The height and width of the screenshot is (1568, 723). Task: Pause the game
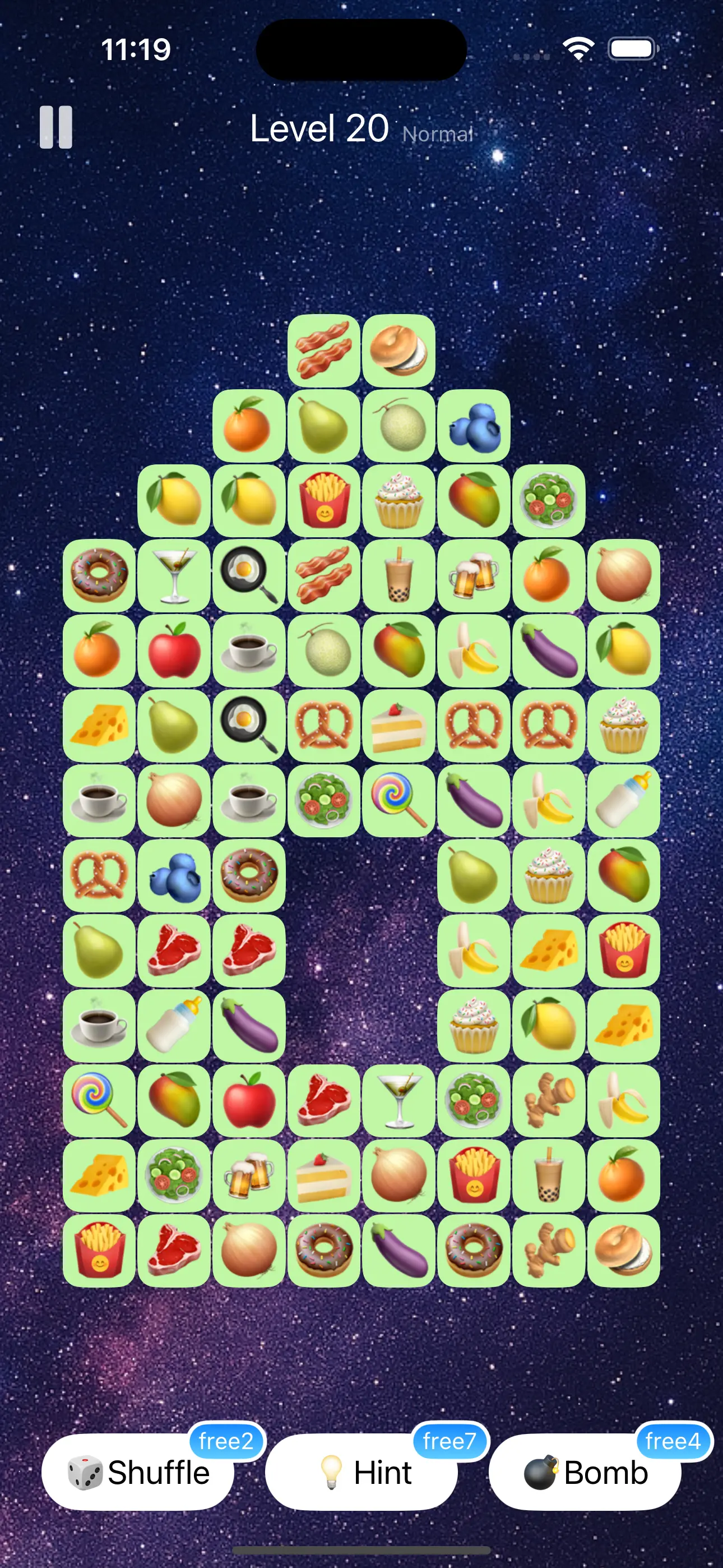point(56,127)
